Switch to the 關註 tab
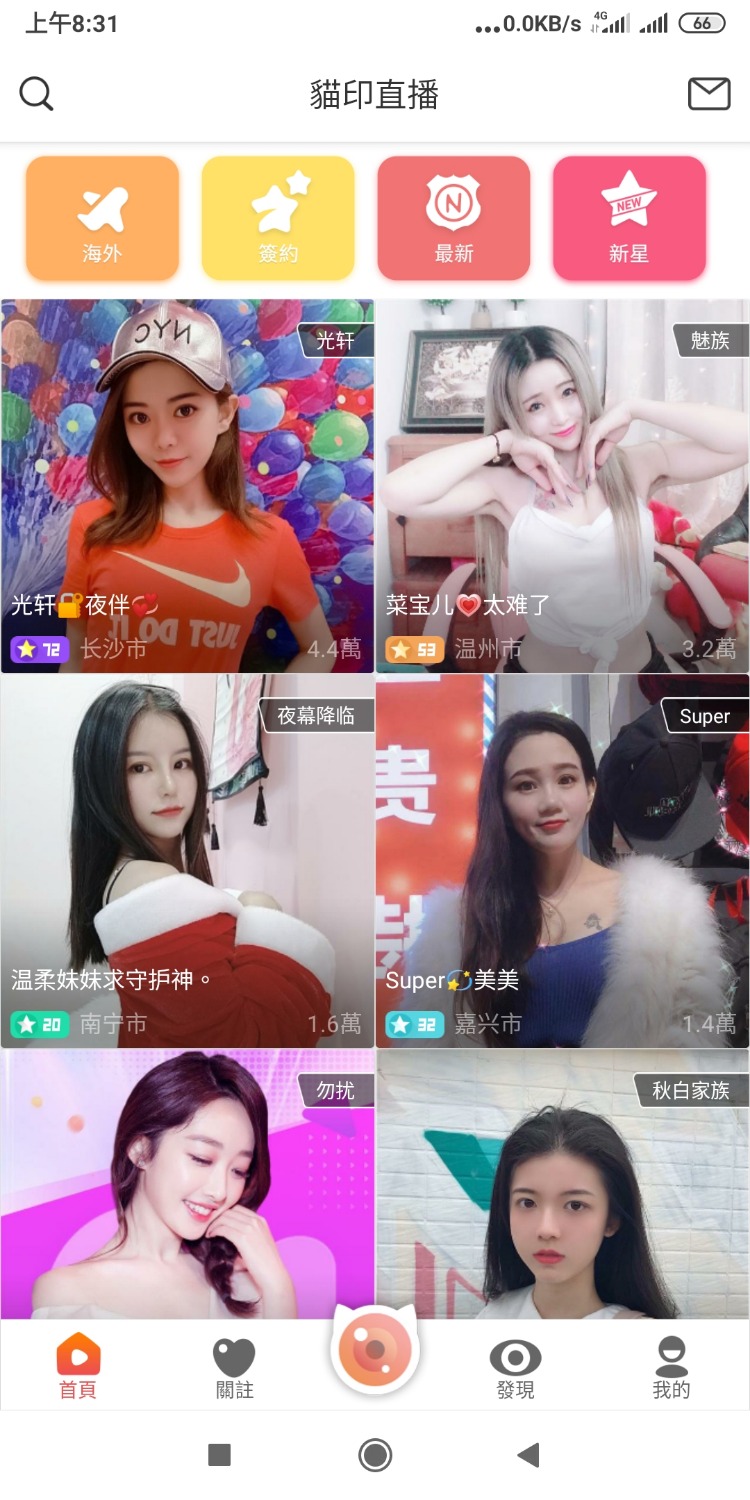The height and width of the screenshot is (1500, 750). [x=235, y=1367]
